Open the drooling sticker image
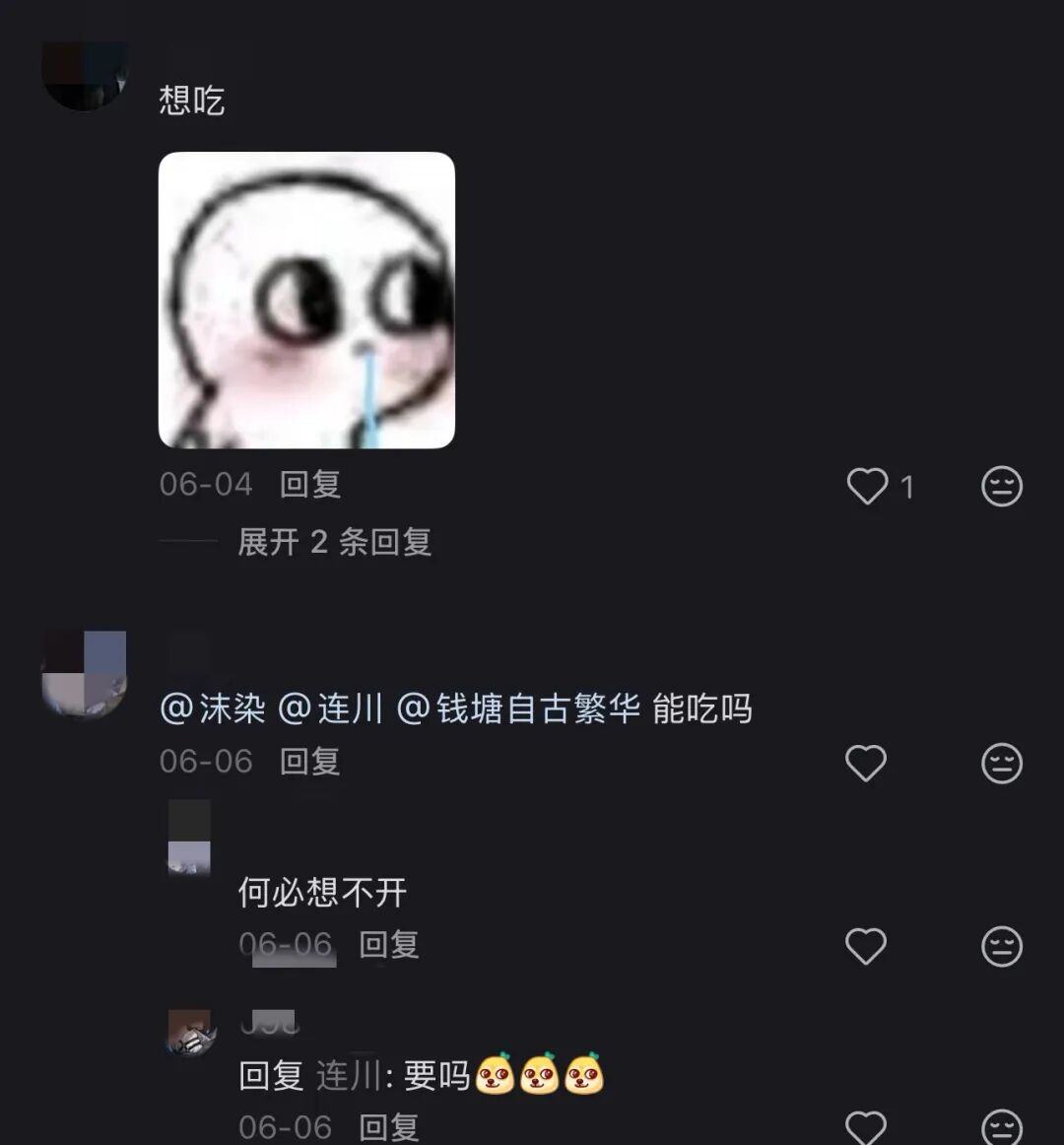 pyautogui.click(x=306, y=301)
